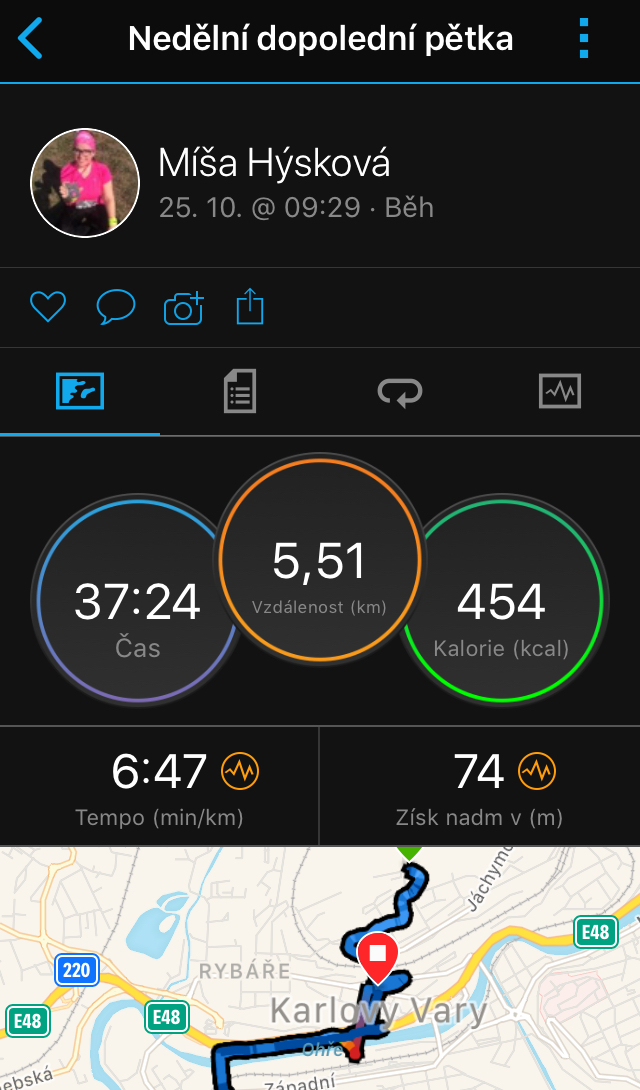The width and height of the screenshot is (640, 1090).
Task: Tap the chart icon next to Tempo
Action: 240,772
